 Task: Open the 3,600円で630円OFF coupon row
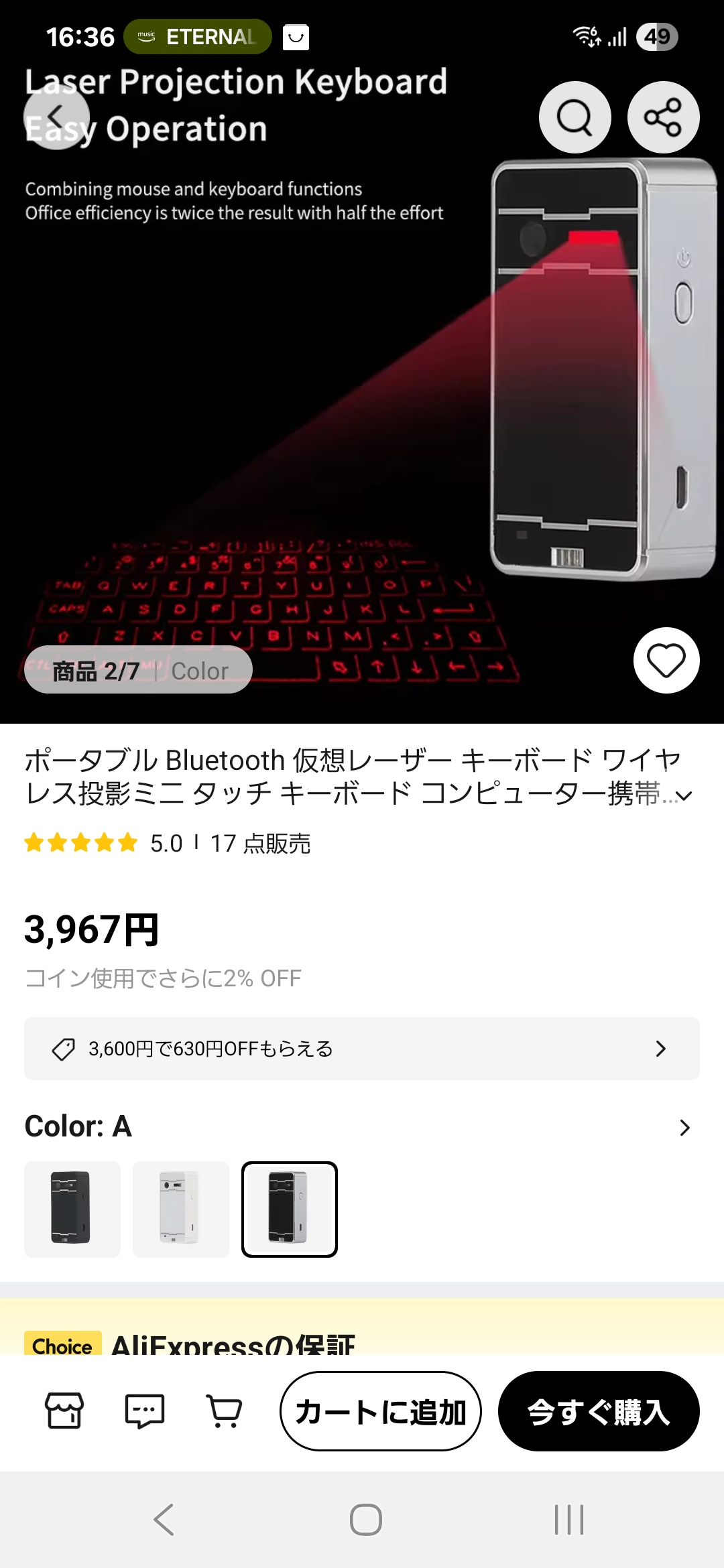[362, 1049]
